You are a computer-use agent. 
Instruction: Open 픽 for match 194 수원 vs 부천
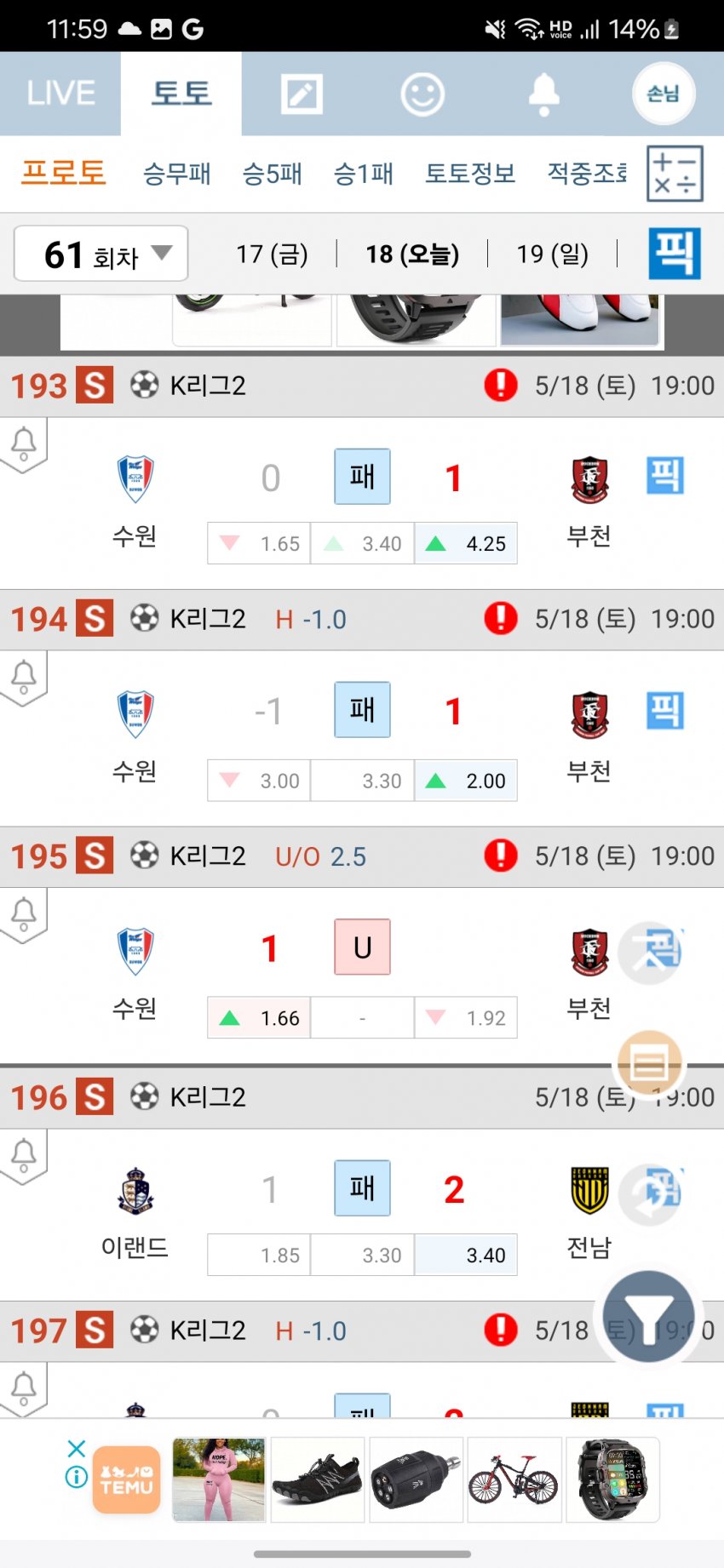(x=665, y=711)
